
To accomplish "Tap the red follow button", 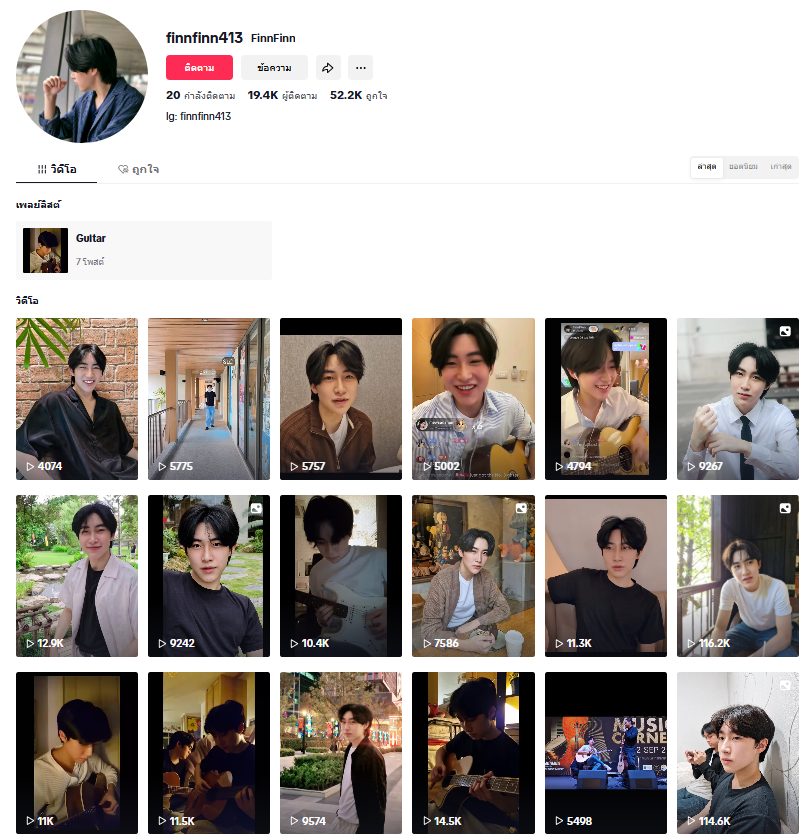I will click(x=199, y=68).
